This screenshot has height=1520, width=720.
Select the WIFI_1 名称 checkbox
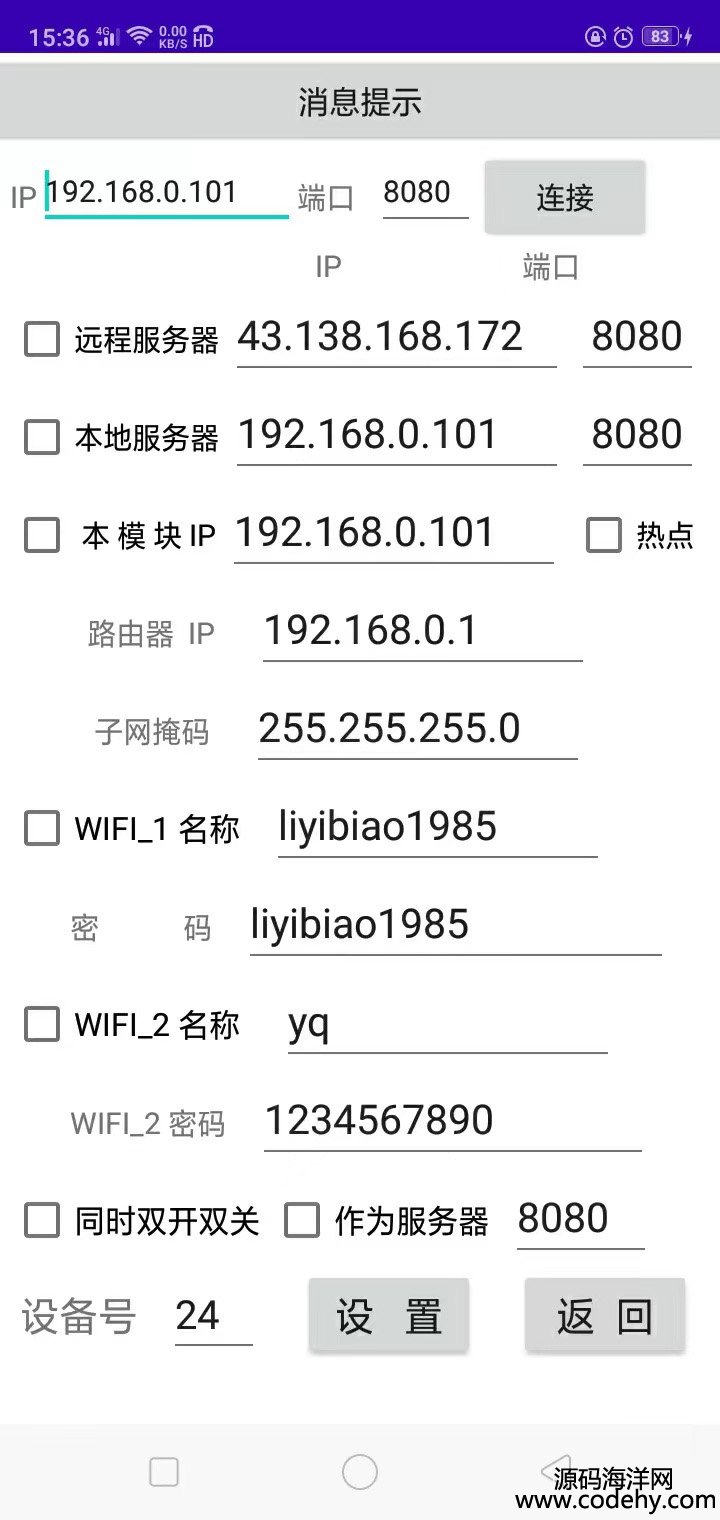(42, 829)
